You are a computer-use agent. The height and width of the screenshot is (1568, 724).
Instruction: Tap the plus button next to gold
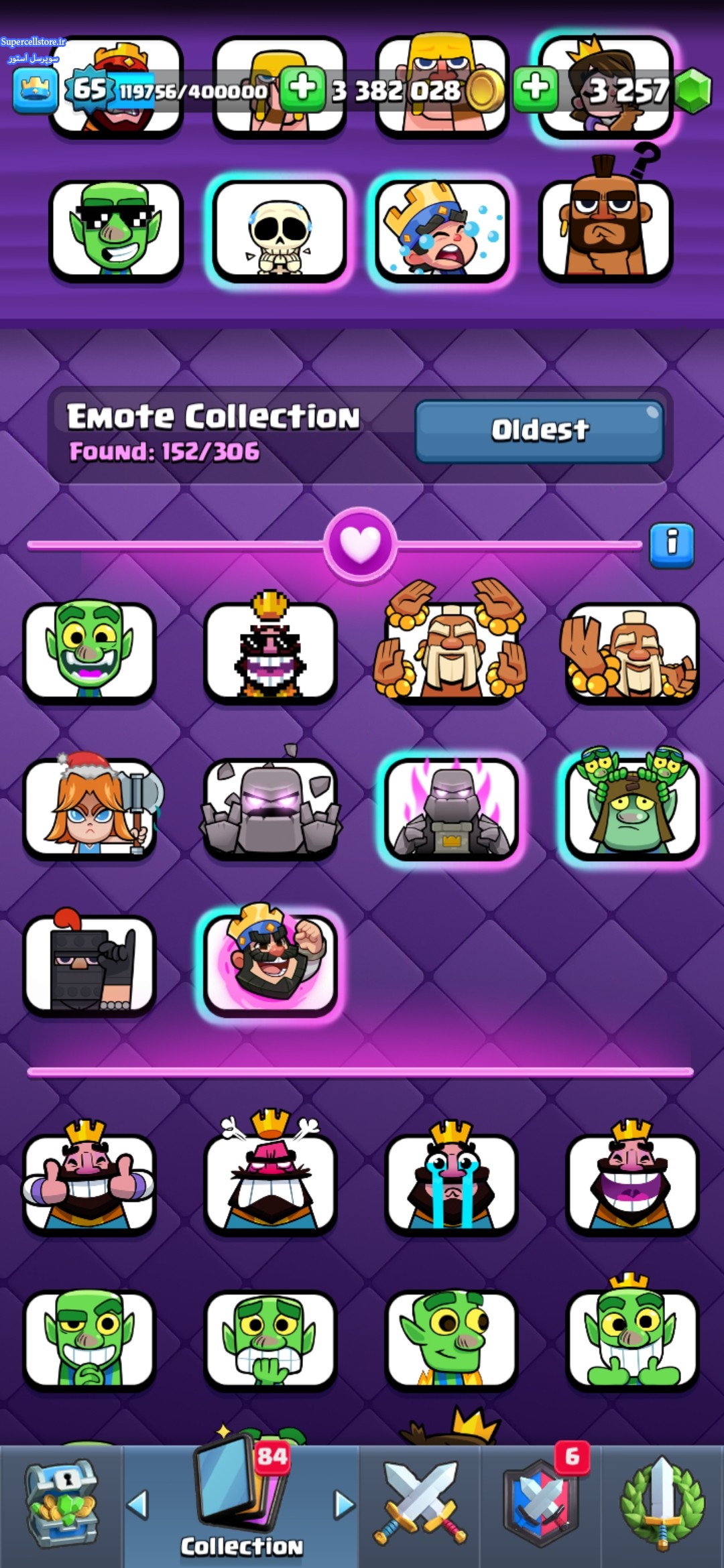click(302, 88)
